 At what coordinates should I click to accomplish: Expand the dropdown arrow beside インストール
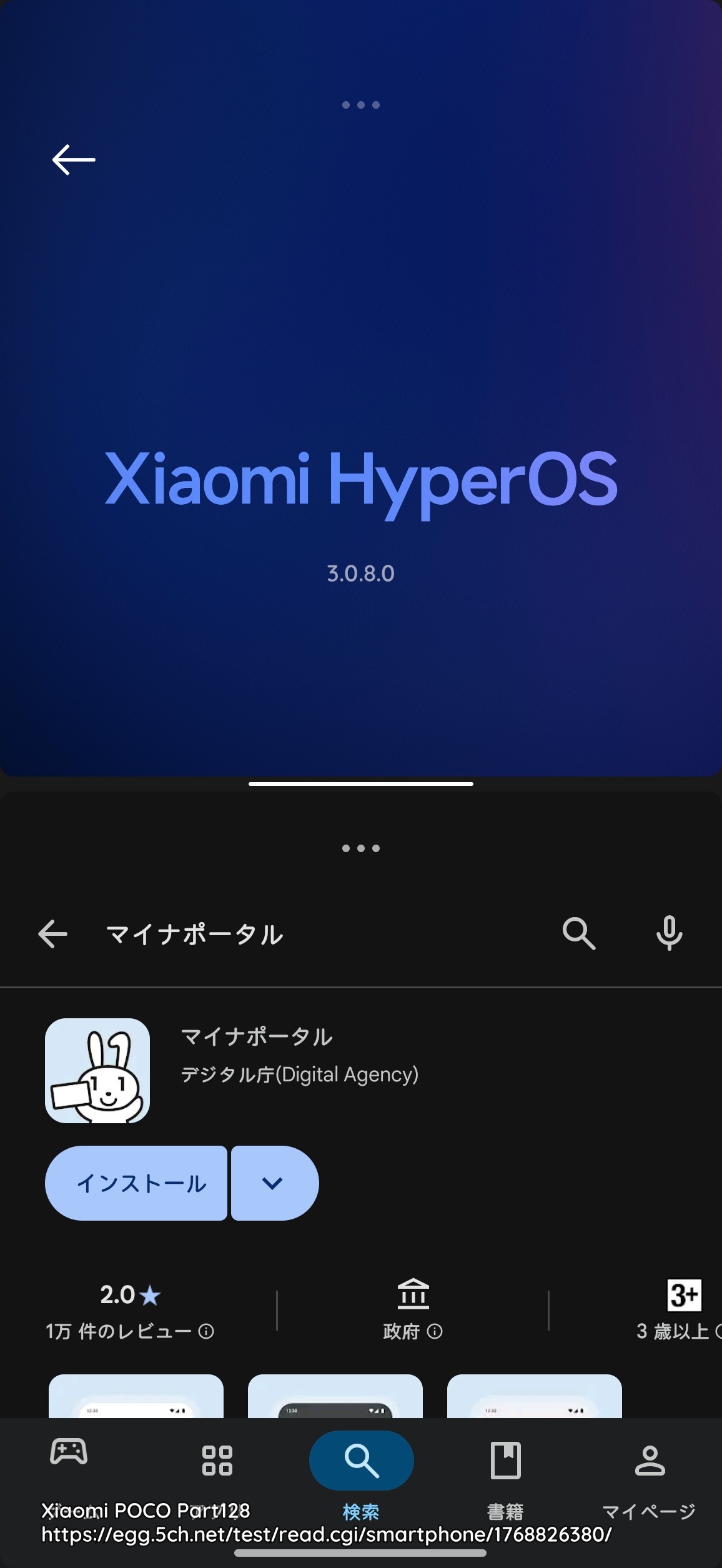pyautogui.click(x=274, y=1183)
